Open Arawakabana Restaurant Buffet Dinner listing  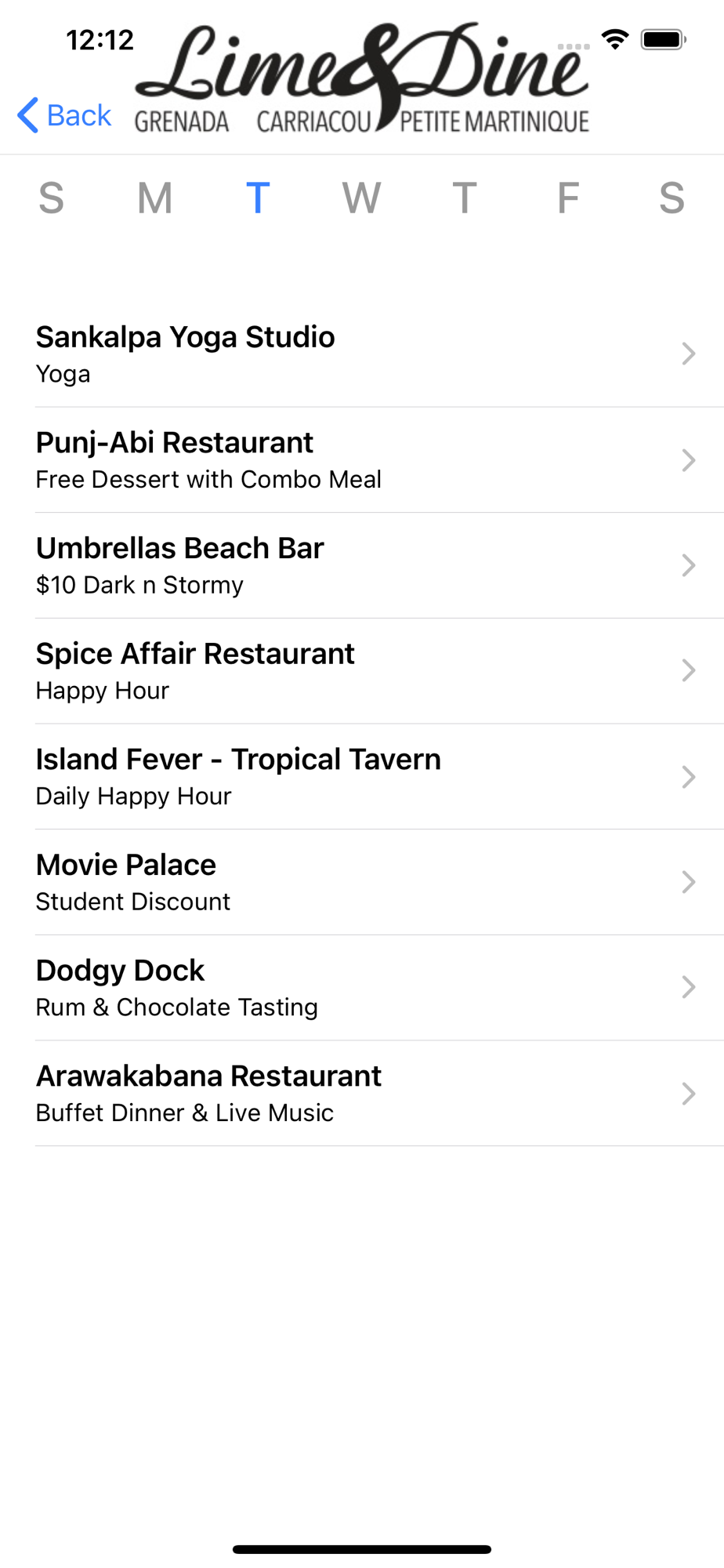tap(362, 1094)
